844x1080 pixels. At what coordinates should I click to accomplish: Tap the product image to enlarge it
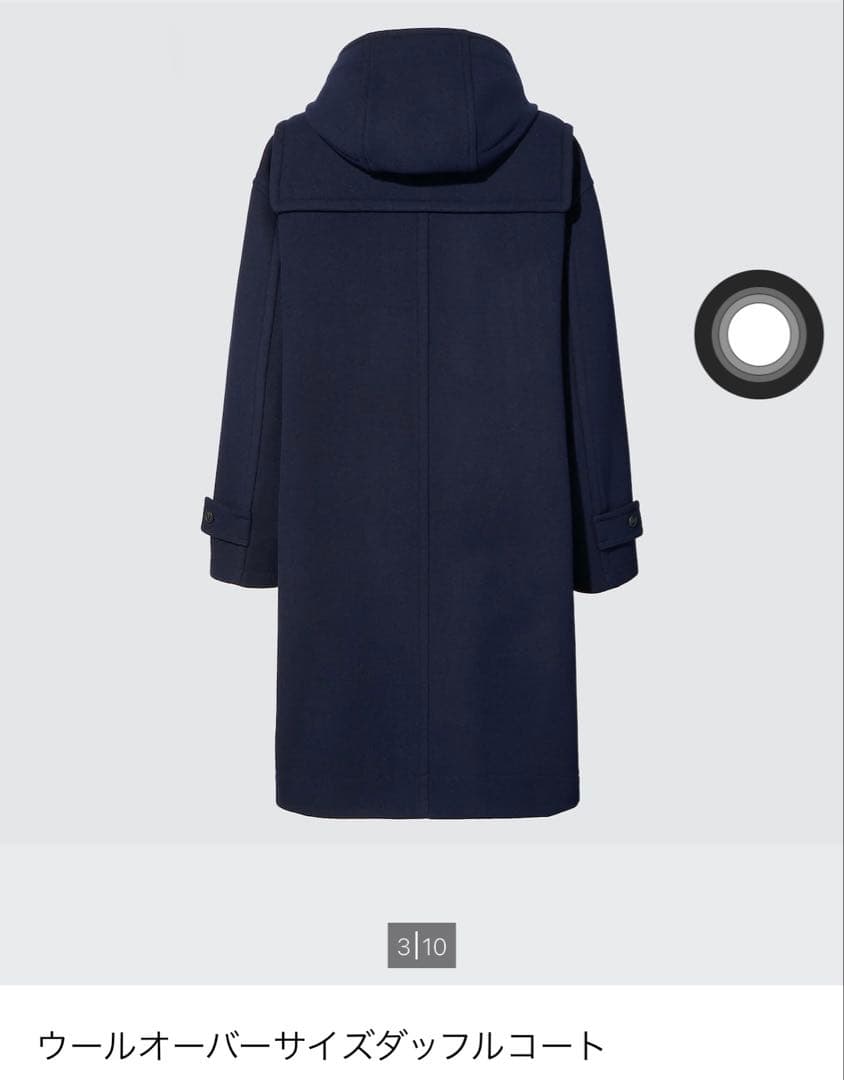(x=420, y=450)
